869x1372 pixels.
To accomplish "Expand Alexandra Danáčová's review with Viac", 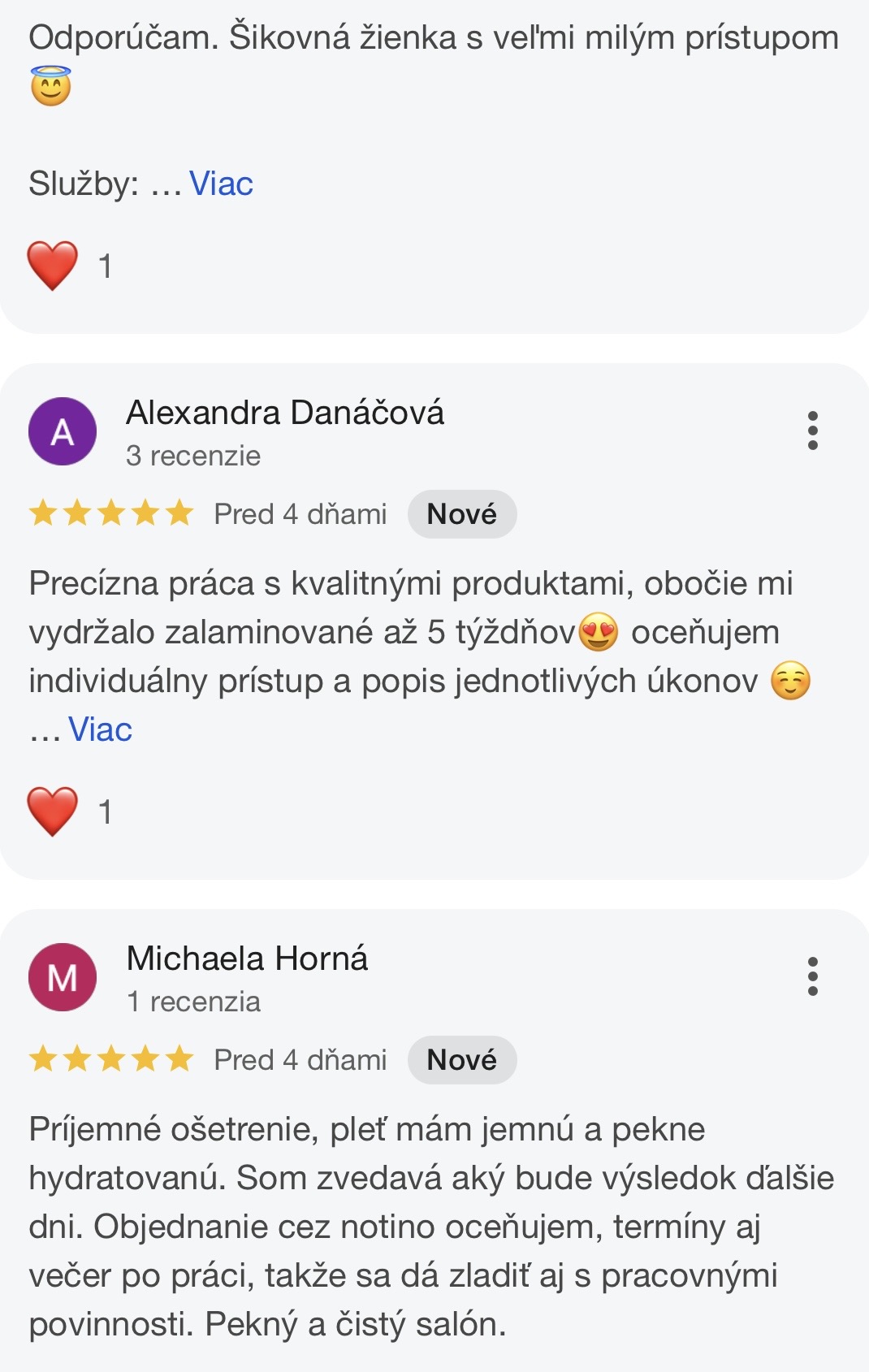I will point(100,729).
